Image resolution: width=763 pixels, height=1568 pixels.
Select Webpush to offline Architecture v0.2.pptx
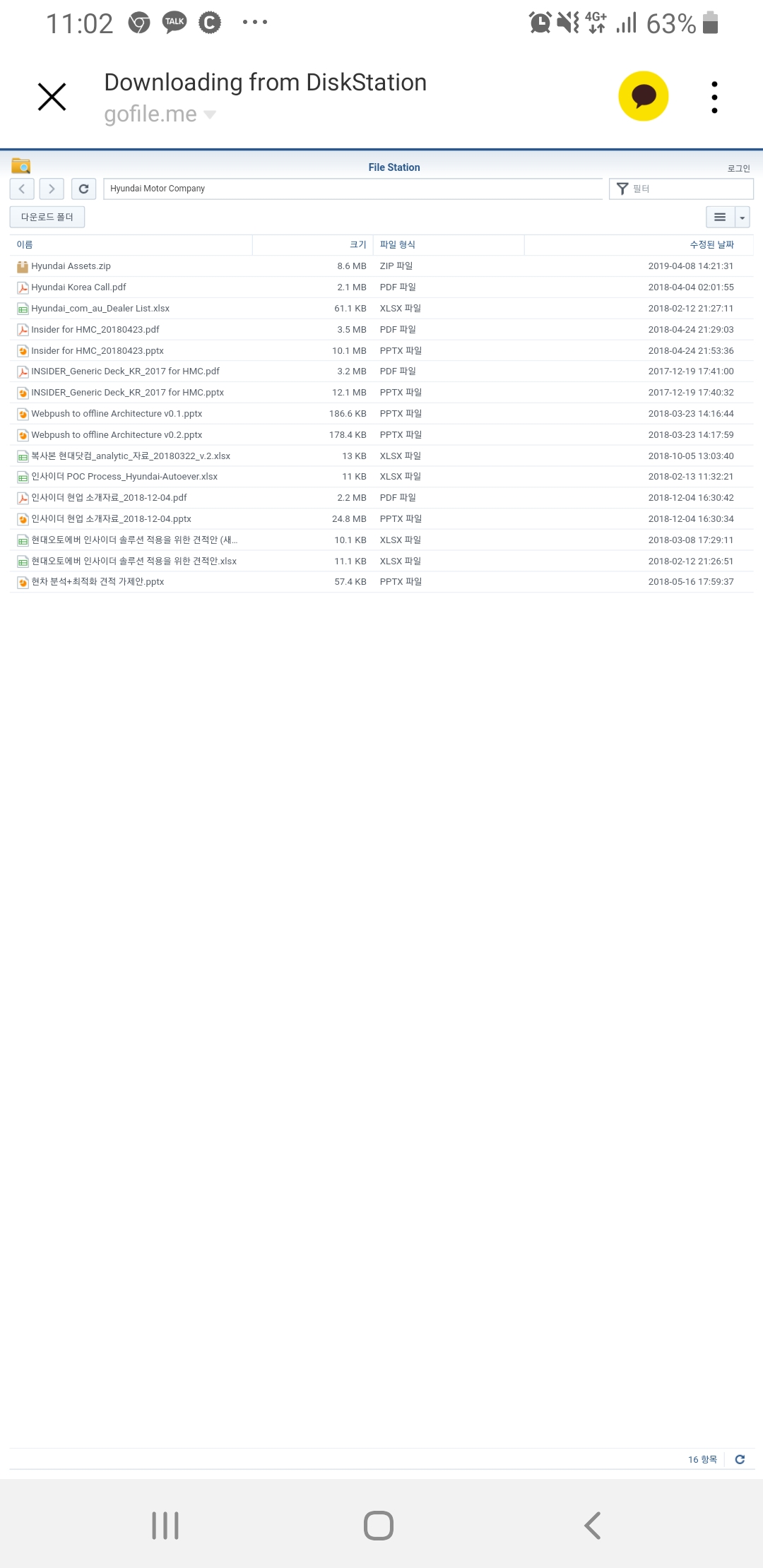pos(117,435)
